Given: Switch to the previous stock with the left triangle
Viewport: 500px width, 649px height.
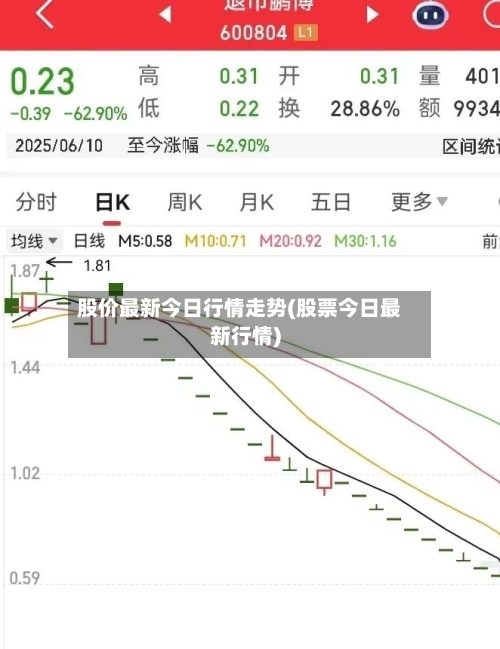Looking at the screenshot, I should click(x=165, y=14).
